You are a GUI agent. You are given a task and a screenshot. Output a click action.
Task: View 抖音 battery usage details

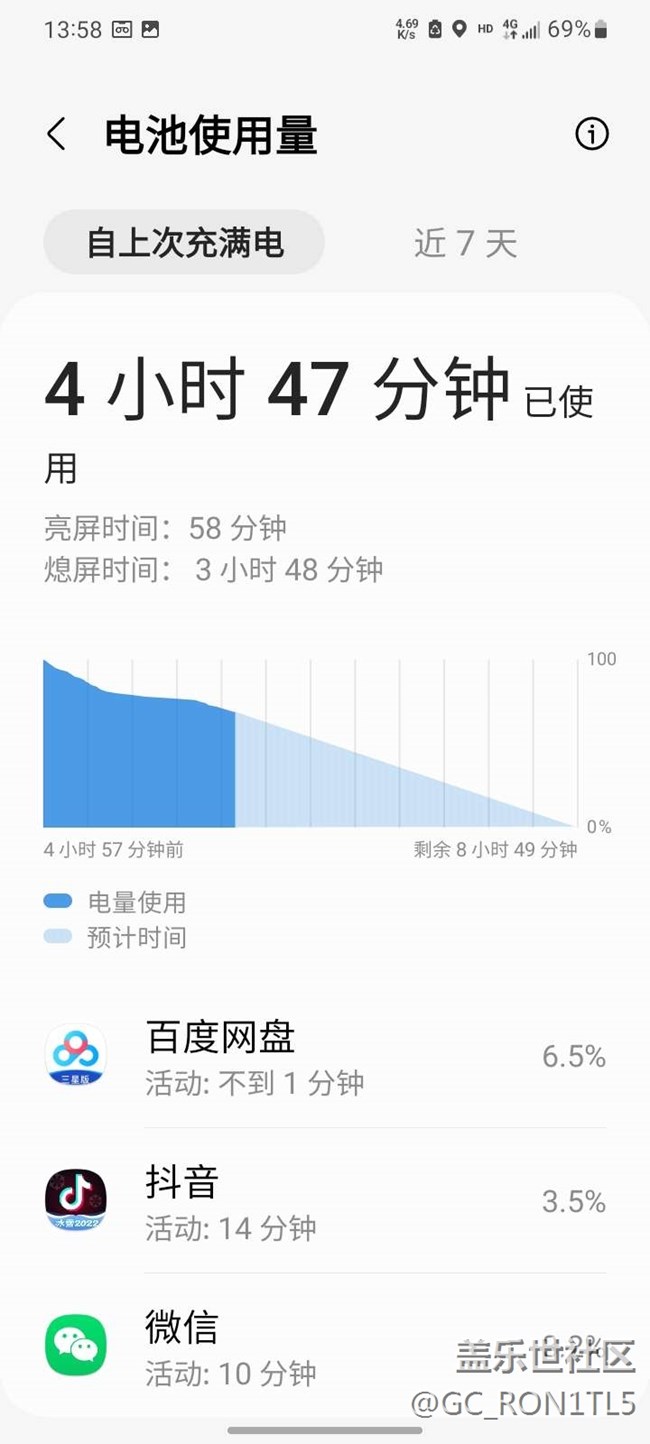325,1201
